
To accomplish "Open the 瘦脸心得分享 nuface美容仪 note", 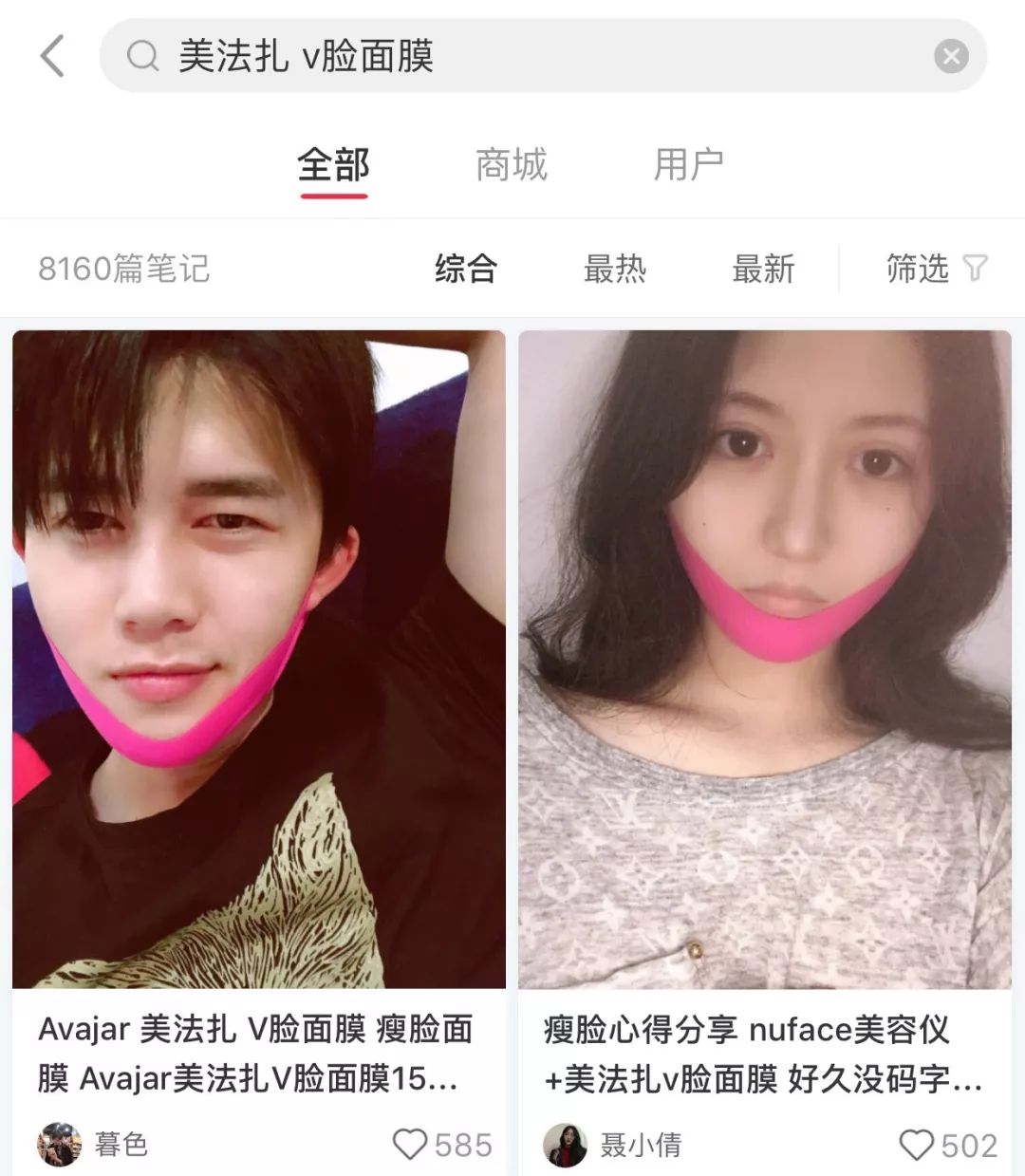I will 765,659.
